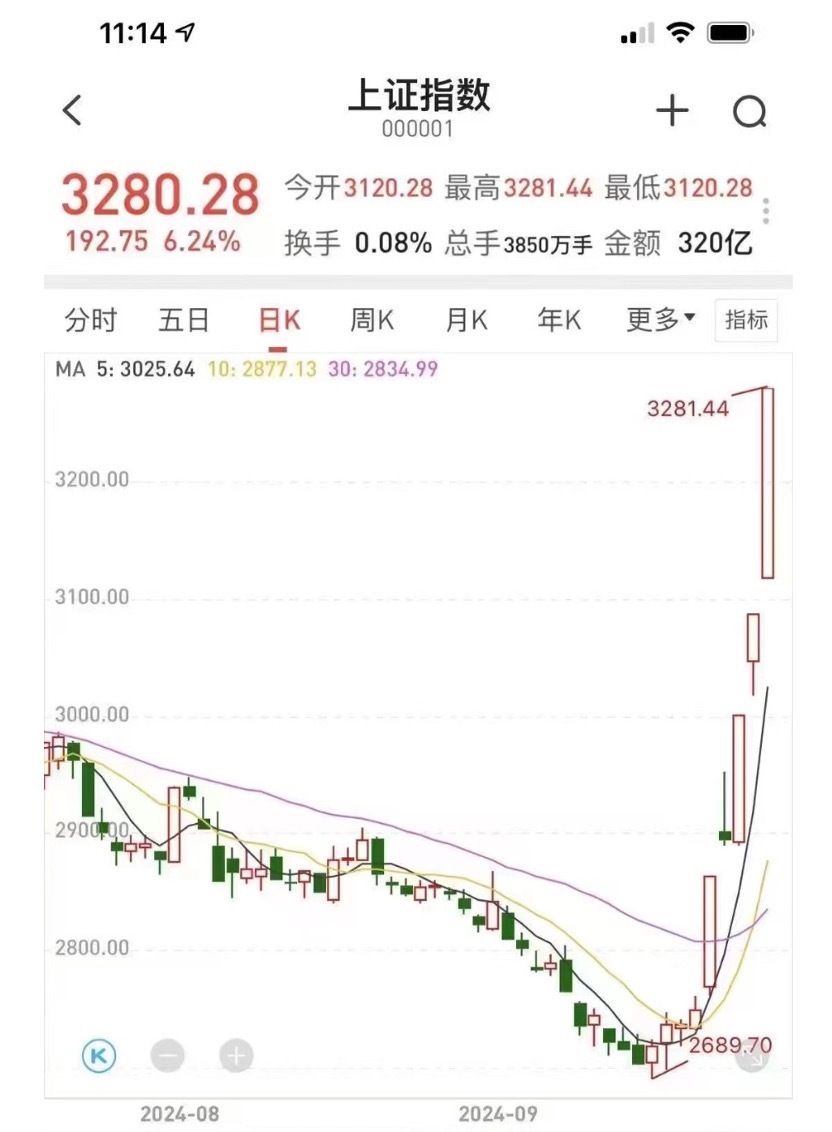The width and height of the screenshot is (832, 1132).
Task: Open the three-dot quote details menu
Action: click(766, 212)
